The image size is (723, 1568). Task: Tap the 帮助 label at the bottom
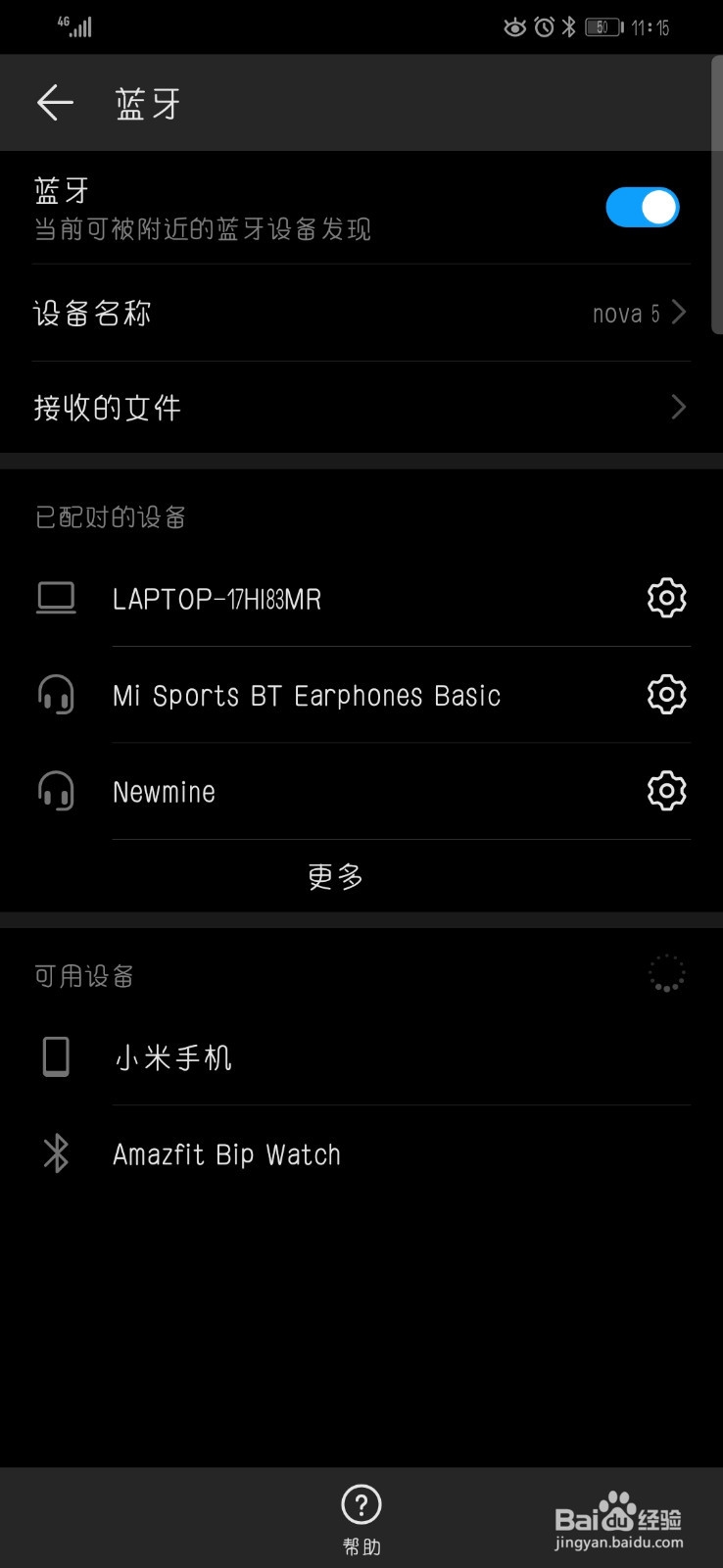click(x=361, y=1545)
